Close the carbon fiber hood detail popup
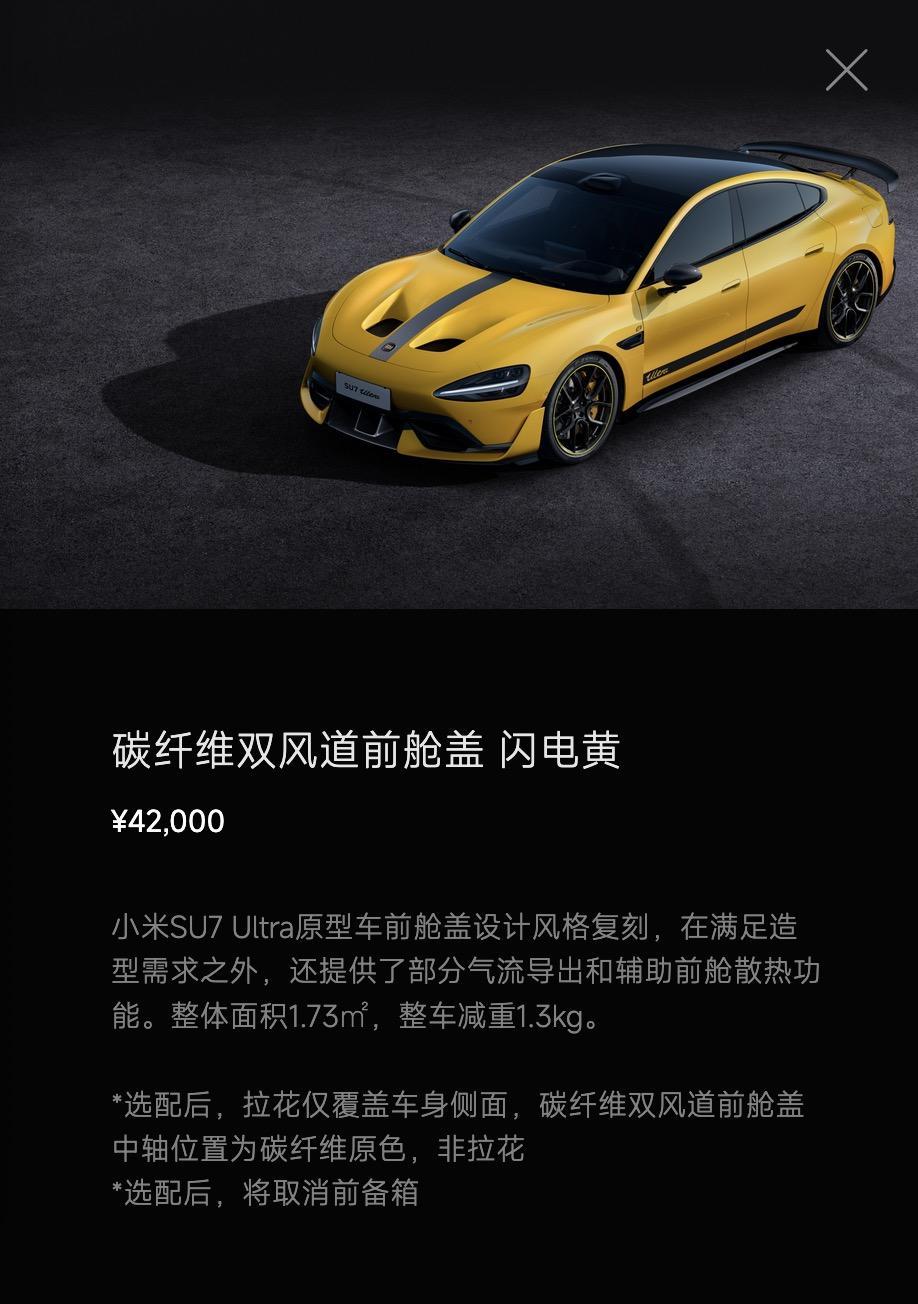Viewport: 918px width, 1304px height. pos(846,71)
